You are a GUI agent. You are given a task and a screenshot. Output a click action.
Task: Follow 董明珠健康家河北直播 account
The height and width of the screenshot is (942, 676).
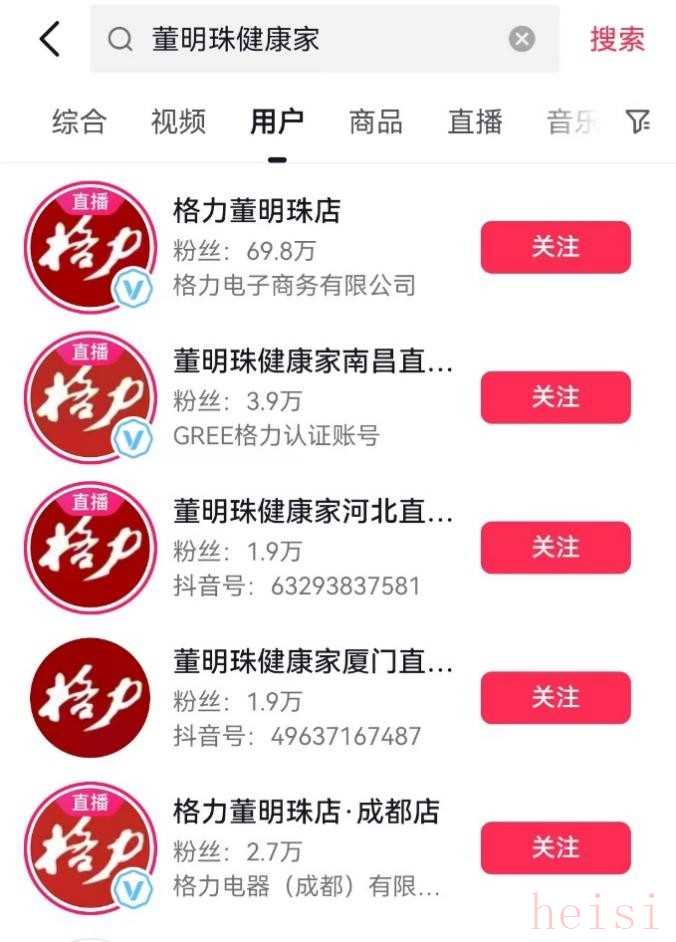point(555,547)
